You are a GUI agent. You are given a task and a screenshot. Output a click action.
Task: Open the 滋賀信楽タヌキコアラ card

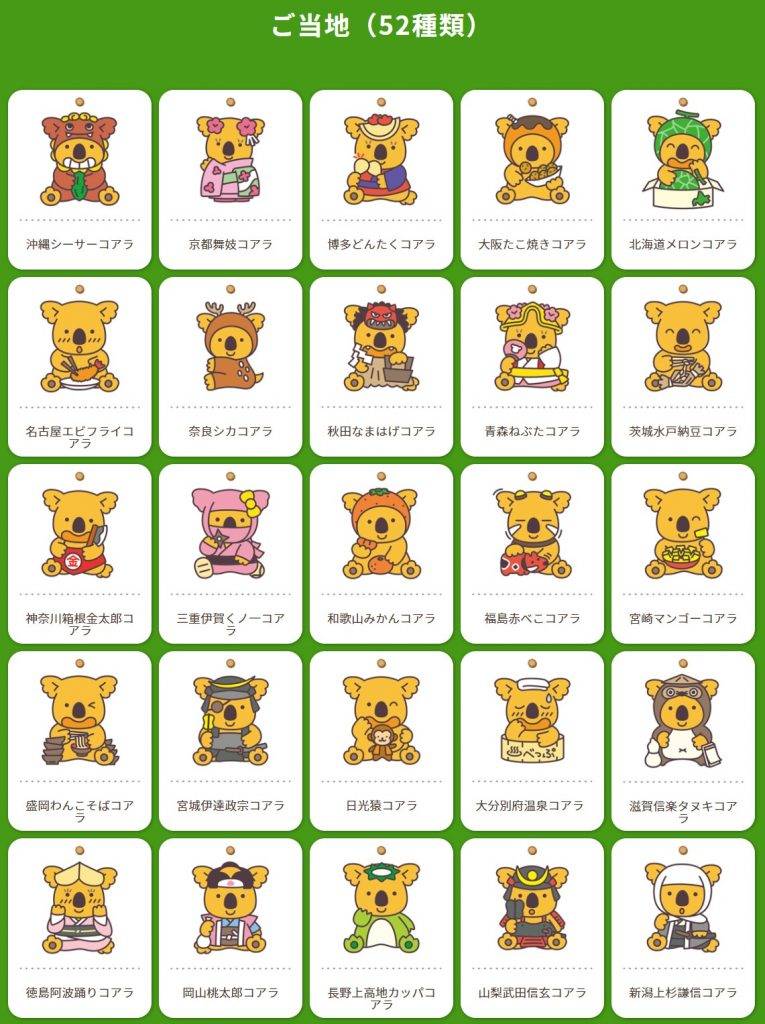[x=683, y=741]
